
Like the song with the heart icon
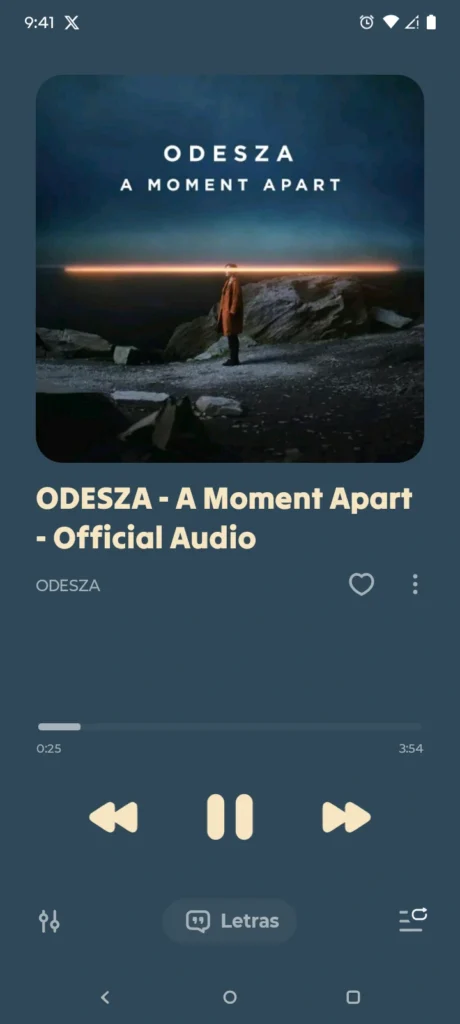pos(361,584)
